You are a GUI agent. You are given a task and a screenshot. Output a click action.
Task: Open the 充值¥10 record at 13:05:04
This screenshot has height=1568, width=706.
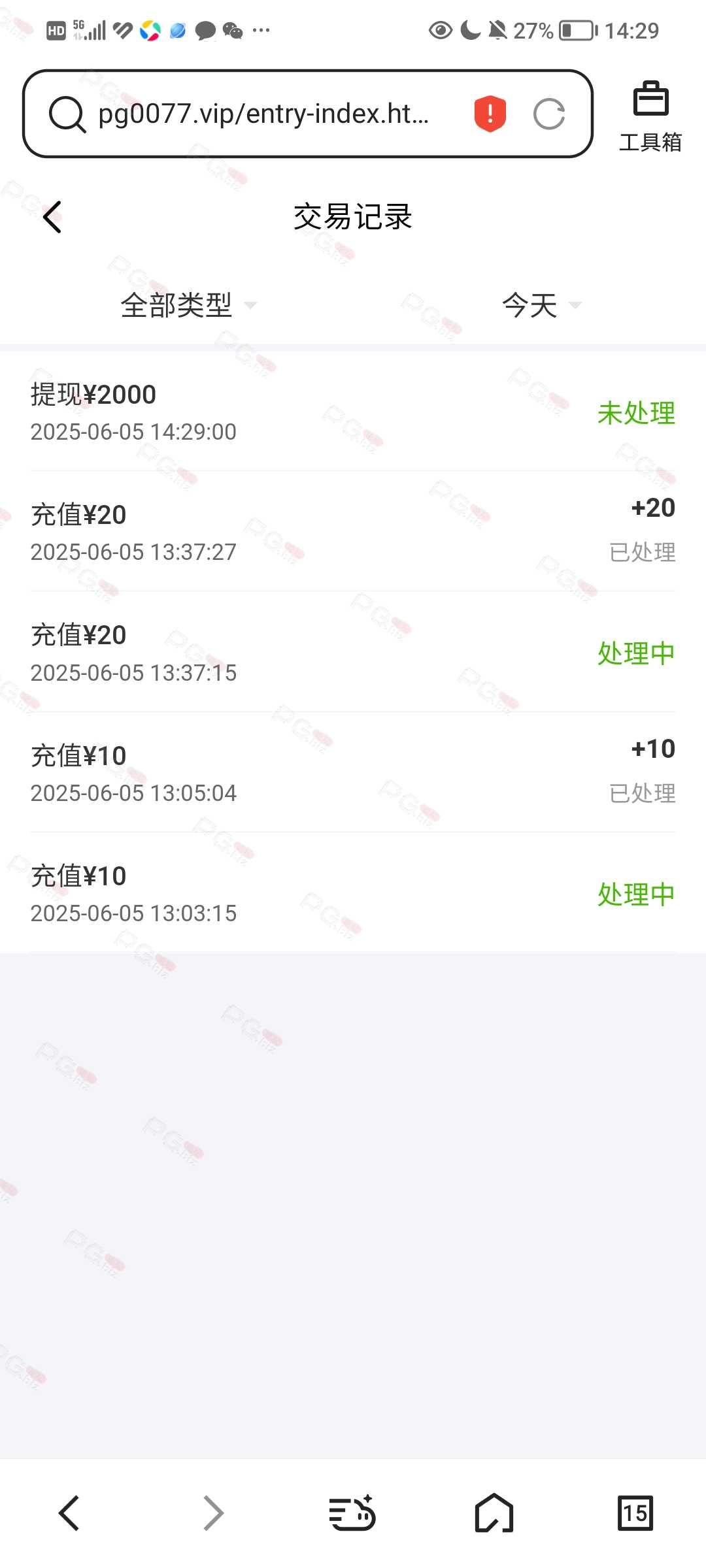click(x=353, y=772)
